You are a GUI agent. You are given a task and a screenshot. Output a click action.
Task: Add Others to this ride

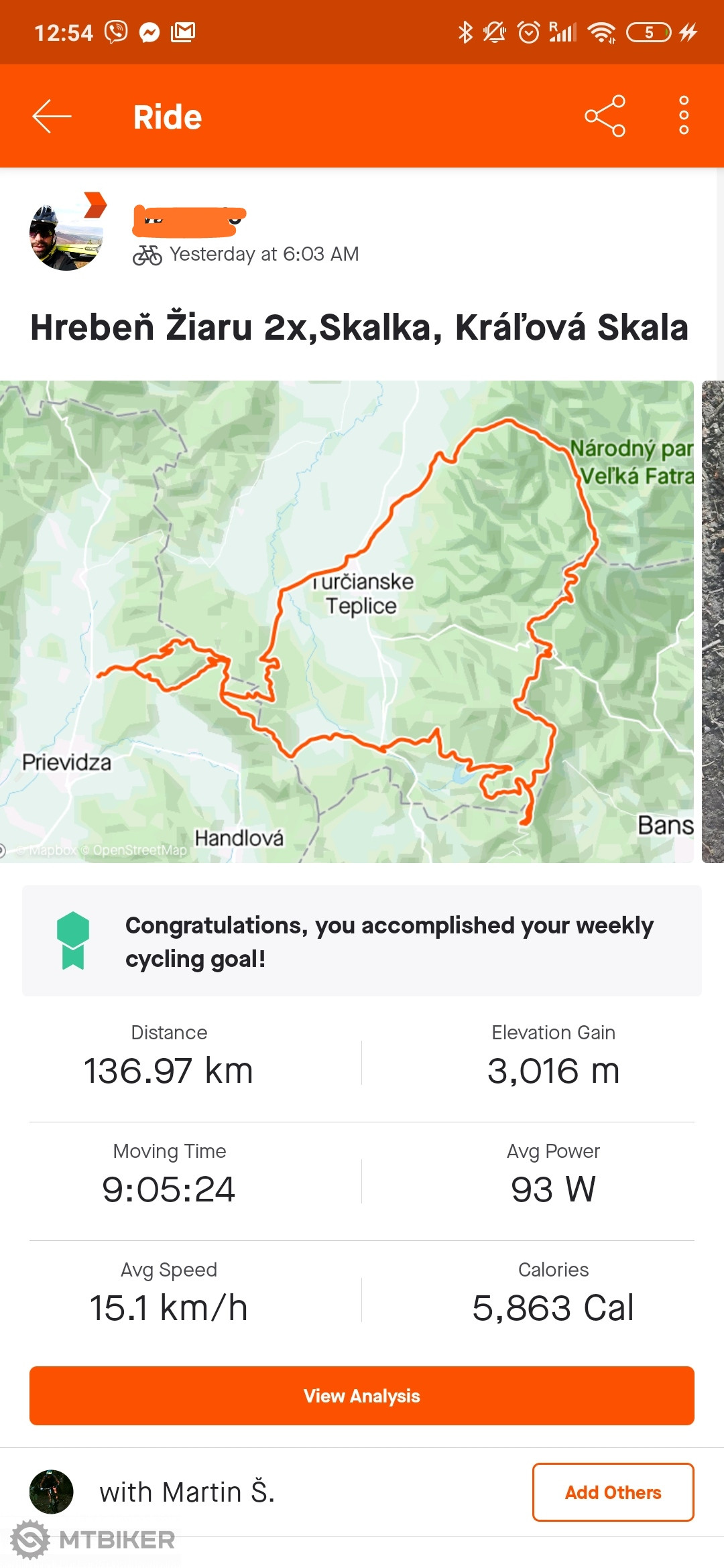tap(613, 1492)
